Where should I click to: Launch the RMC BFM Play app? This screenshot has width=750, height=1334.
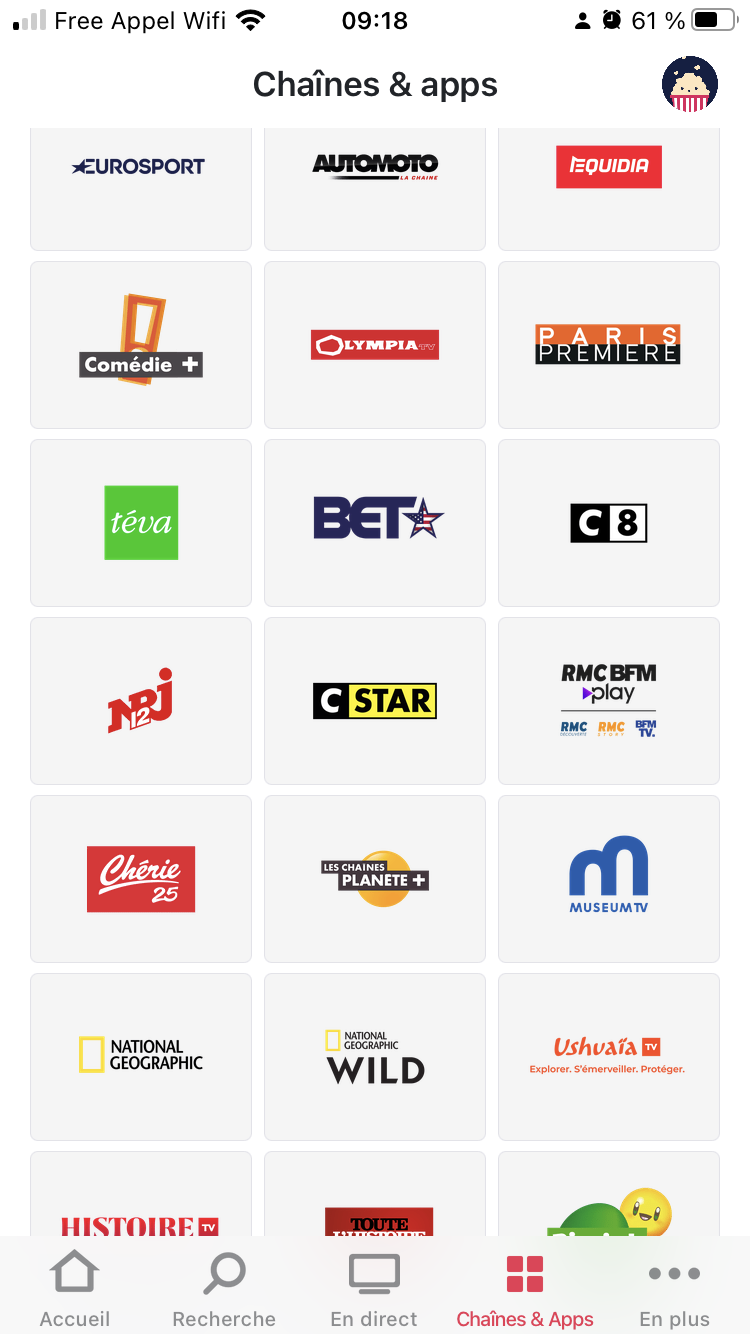609,700
